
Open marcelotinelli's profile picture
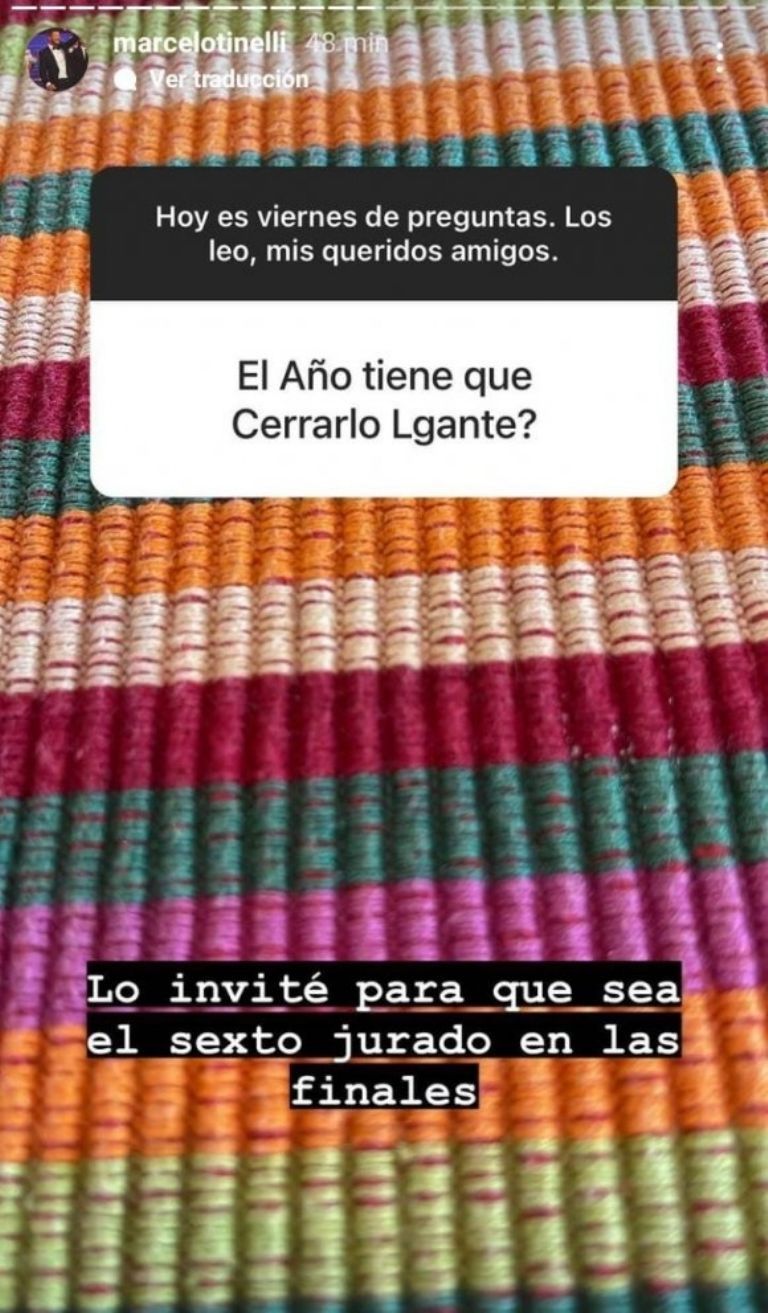tap(56, 59)
